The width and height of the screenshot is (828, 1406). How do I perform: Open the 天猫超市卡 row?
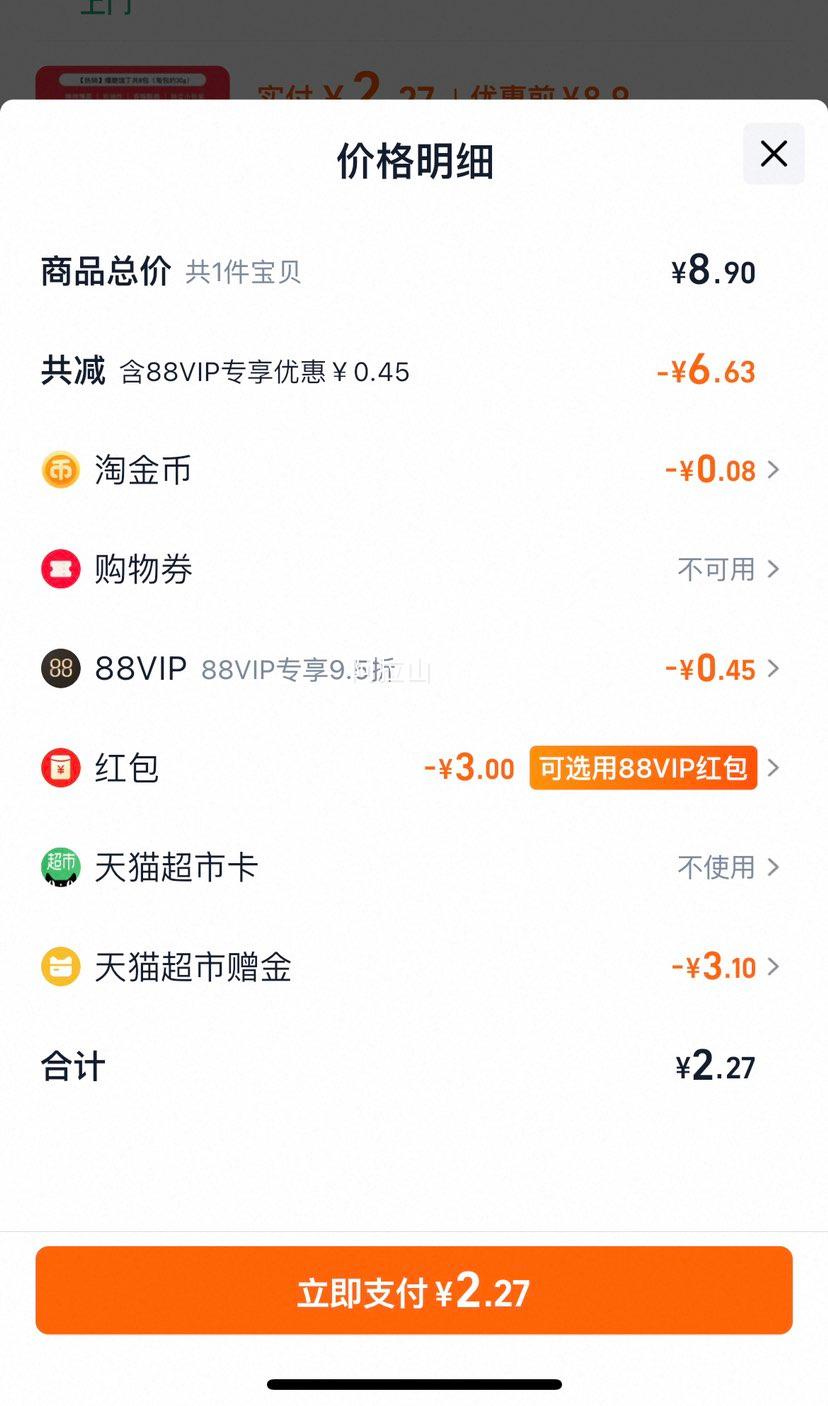click(x=414, y=867)
